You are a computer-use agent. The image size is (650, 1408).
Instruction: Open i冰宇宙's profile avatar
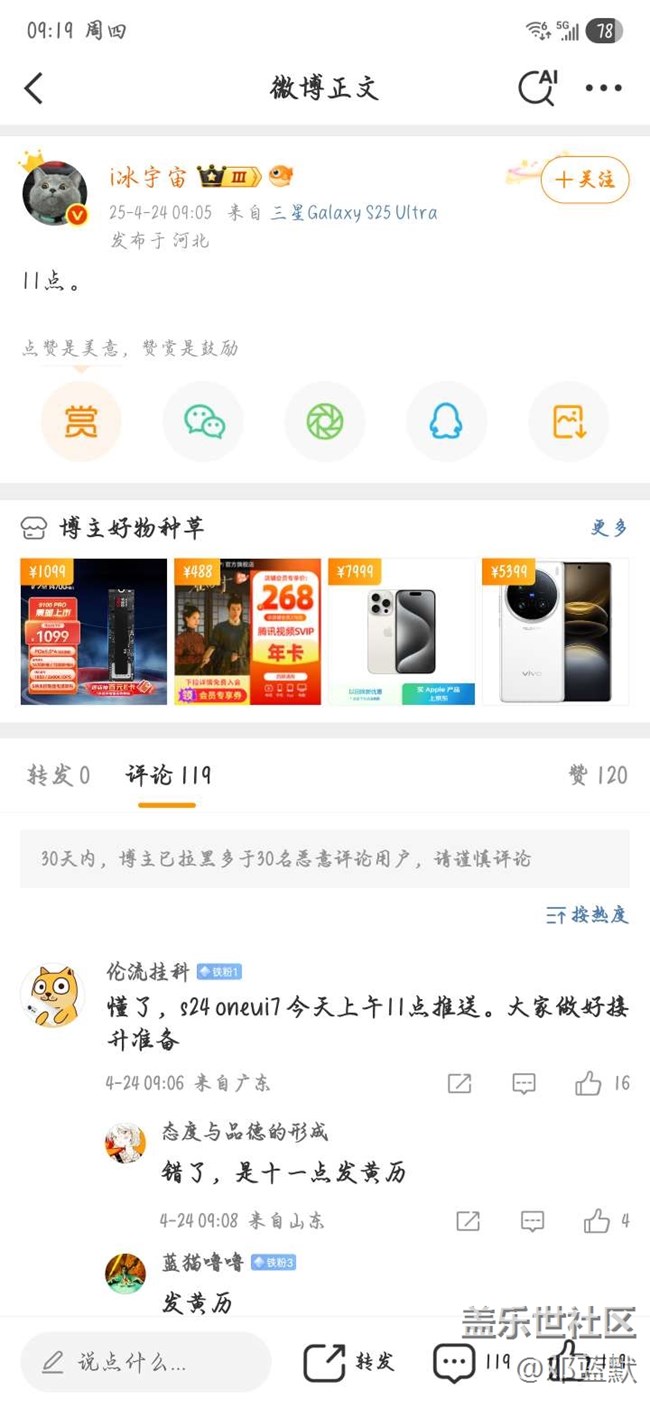coord(54,193)
